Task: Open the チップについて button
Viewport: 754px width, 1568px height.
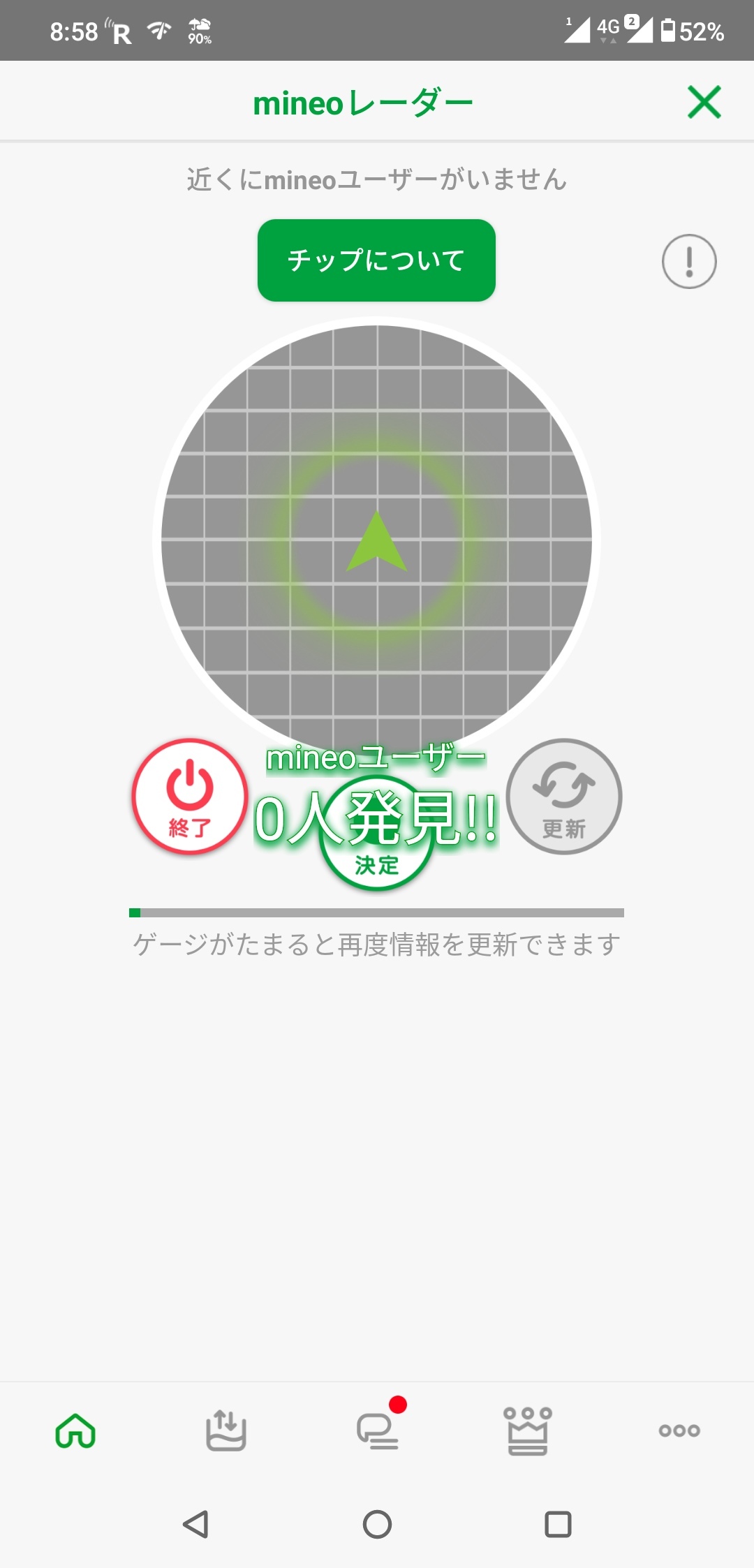Action: (376, 260)
